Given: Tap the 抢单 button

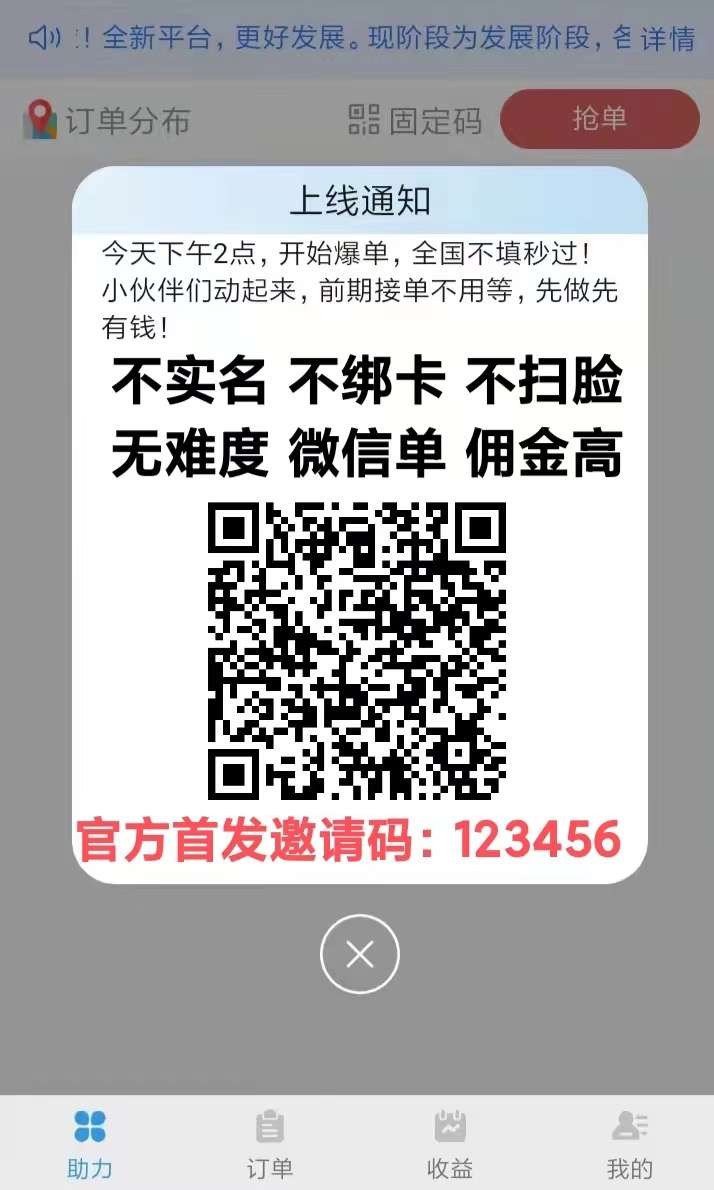Looking at the screenshot, I should (599, 119).
